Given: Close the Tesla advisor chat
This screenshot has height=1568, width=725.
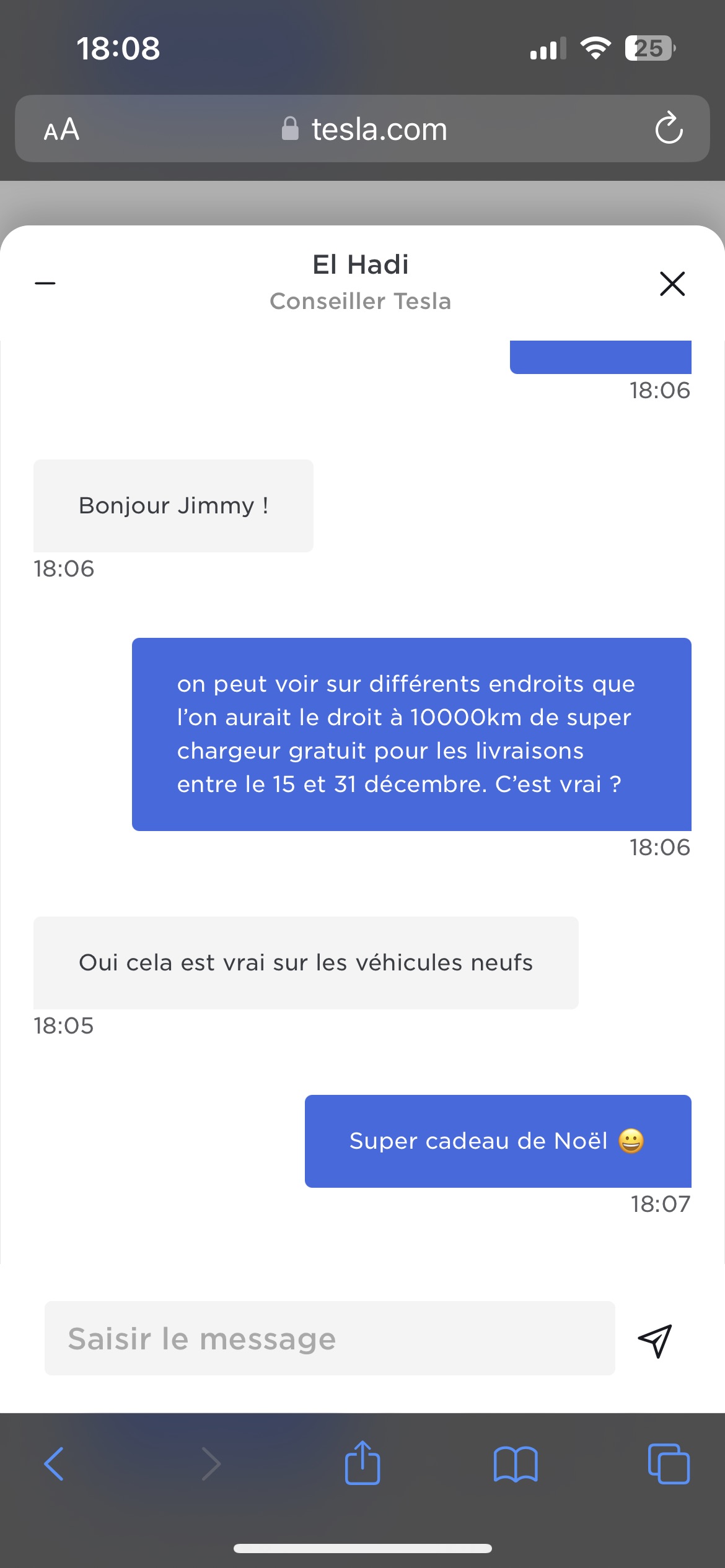Looking at the screenshot, I should coord(672,284).
